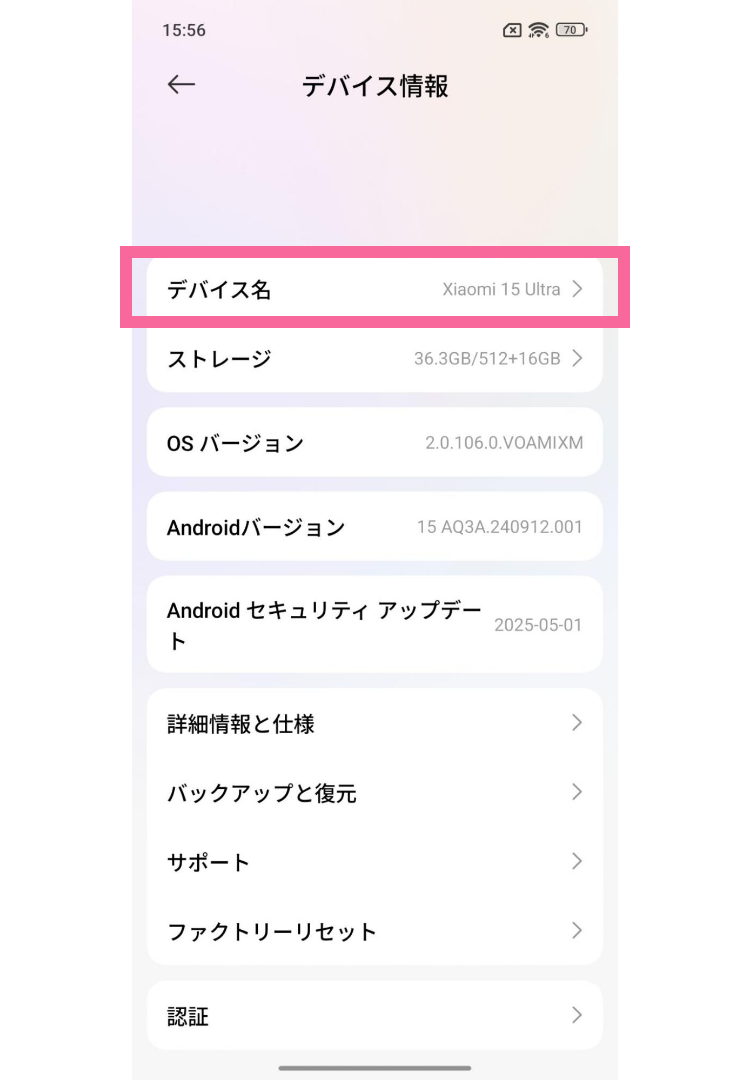Image resolution: width=750 pixels, height=1080 pixels.
Task: Go back using the arrow icon
Action: [181, 86]
